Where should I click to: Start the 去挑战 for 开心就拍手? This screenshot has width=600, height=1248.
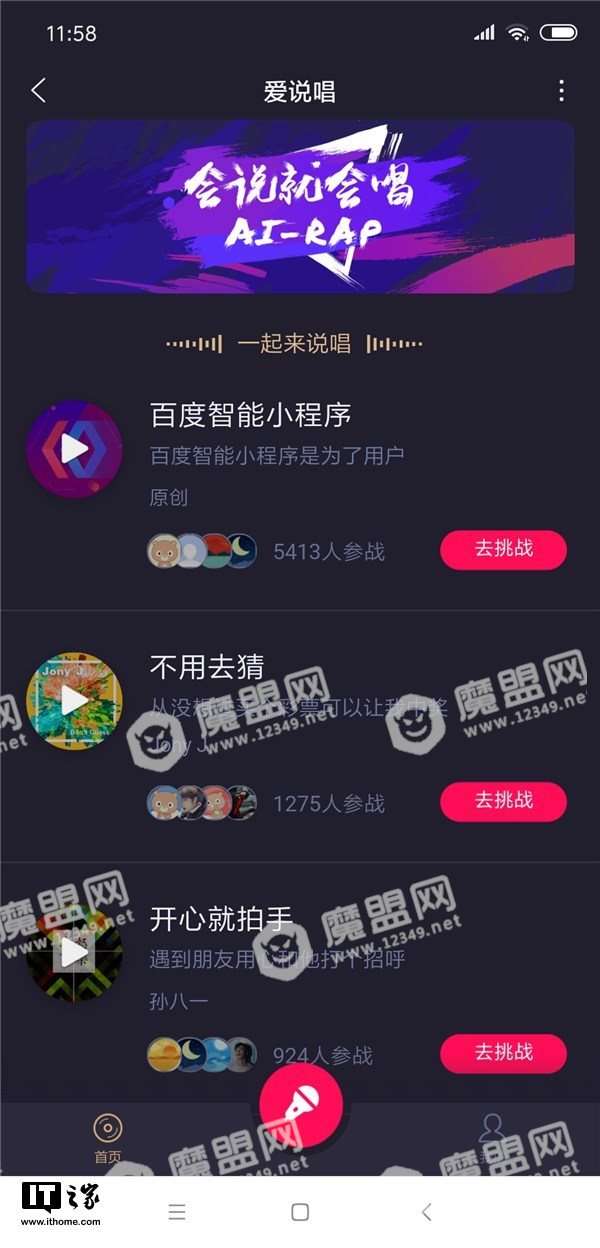coord(503,1053)
